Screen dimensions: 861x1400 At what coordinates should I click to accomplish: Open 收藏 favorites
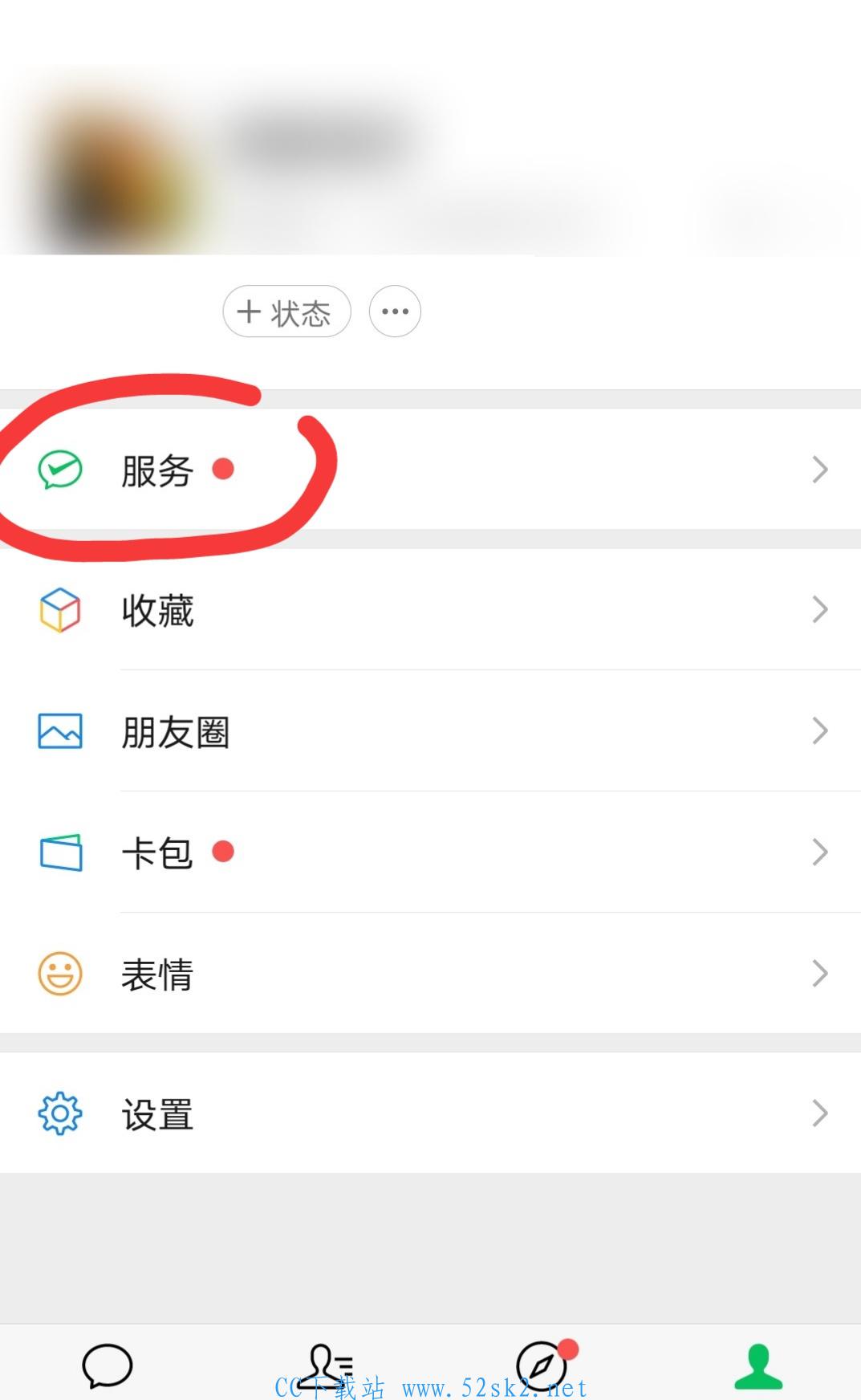pos(430,610)
